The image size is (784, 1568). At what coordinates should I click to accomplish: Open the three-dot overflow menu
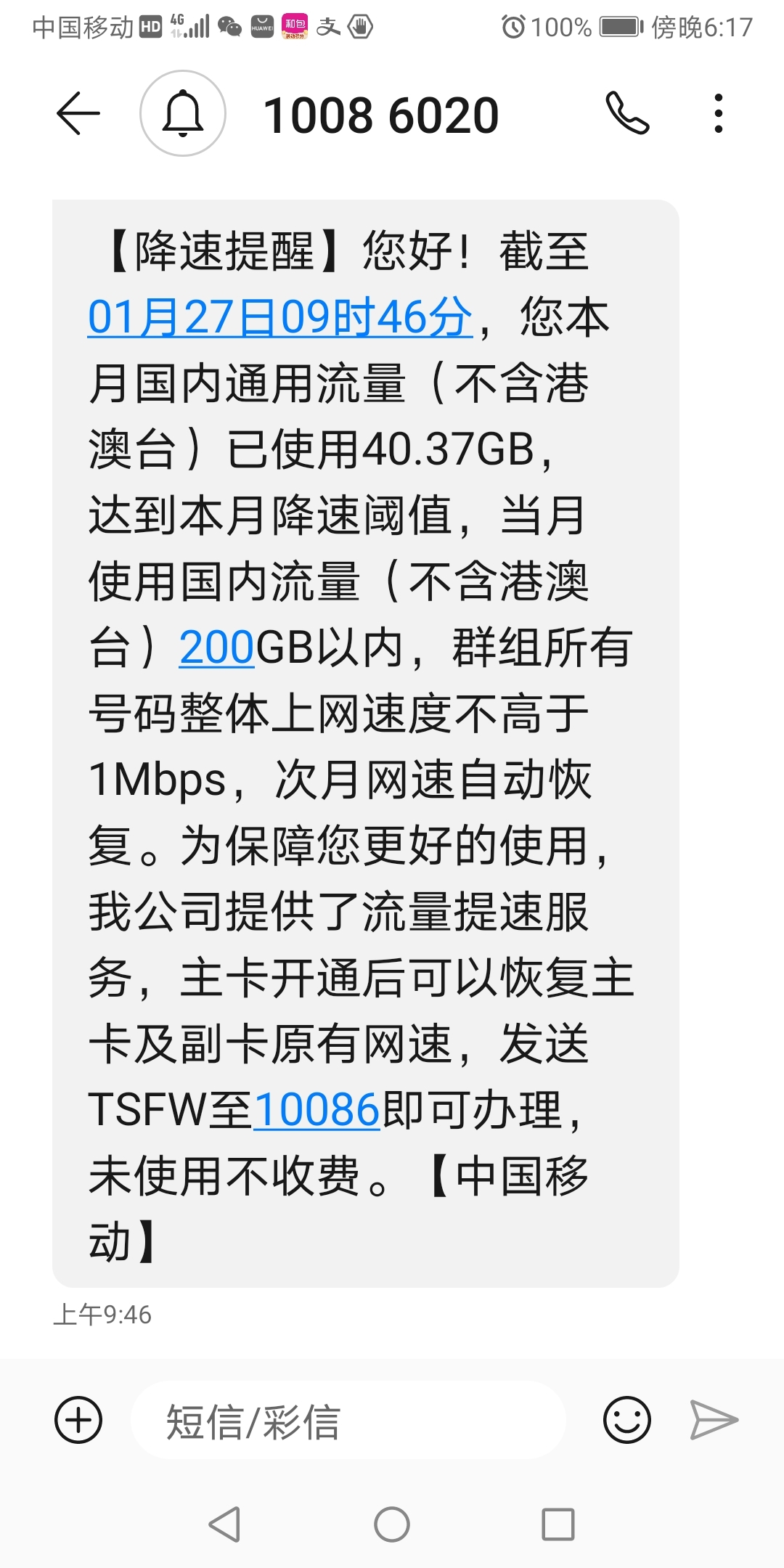[719, 113]
